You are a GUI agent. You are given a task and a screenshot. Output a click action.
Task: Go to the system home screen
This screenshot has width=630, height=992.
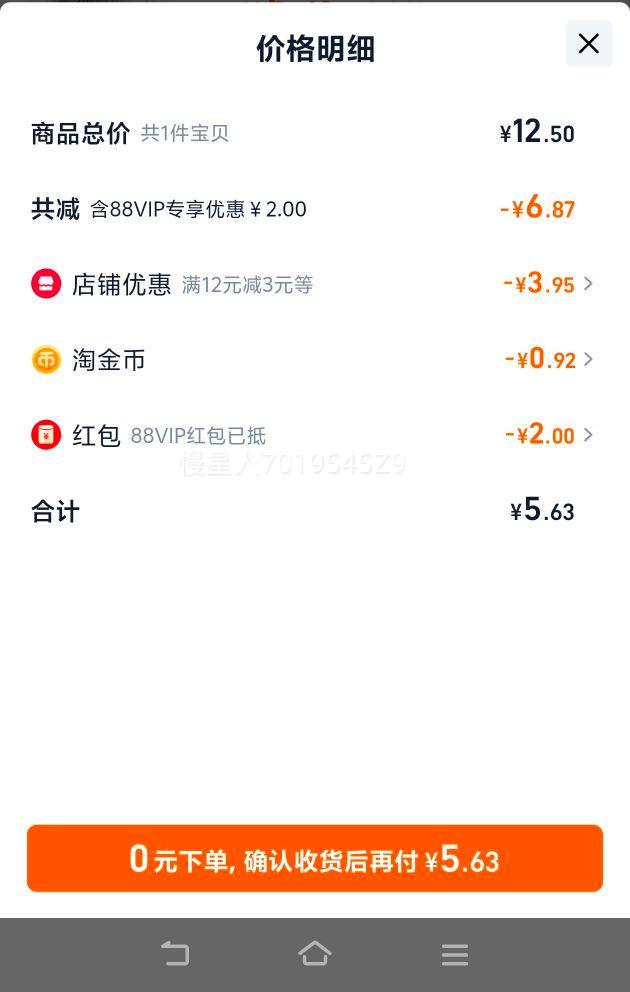pyautogui.click(x=314, y=954)
